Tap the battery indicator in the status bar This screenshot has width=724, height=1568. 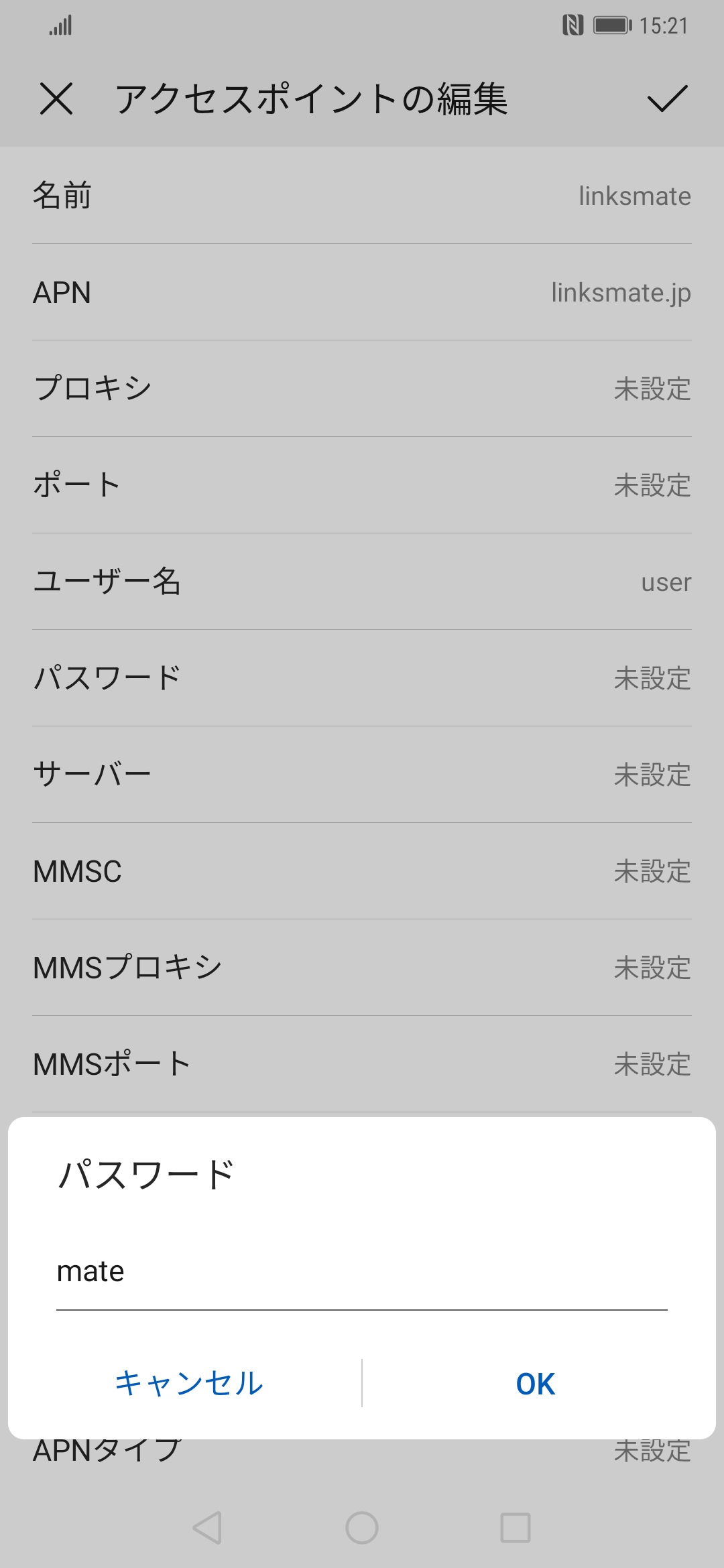click(x=610, y=25)
